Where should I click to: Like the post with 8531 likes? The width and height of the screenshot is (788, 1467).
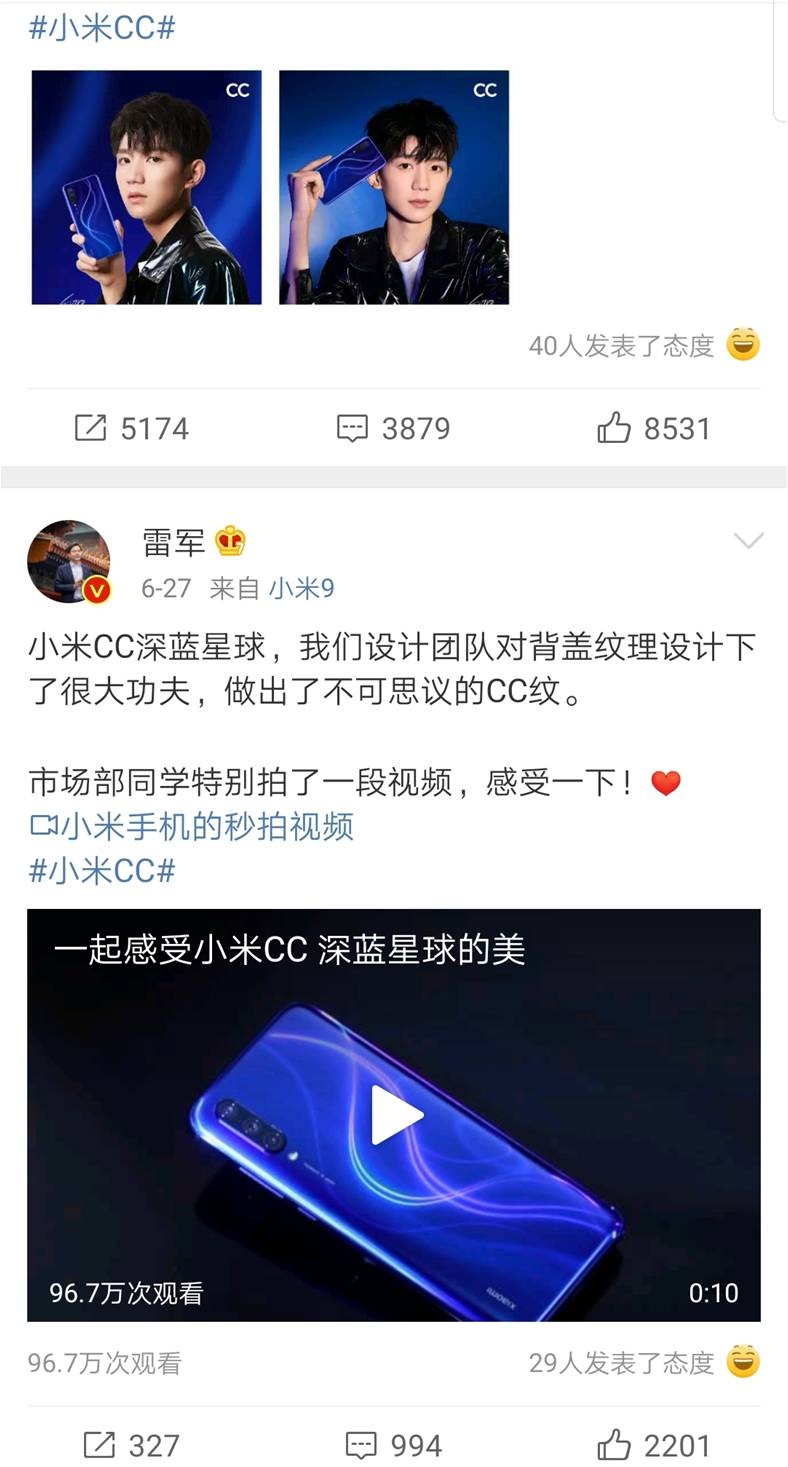pos(655,428)
